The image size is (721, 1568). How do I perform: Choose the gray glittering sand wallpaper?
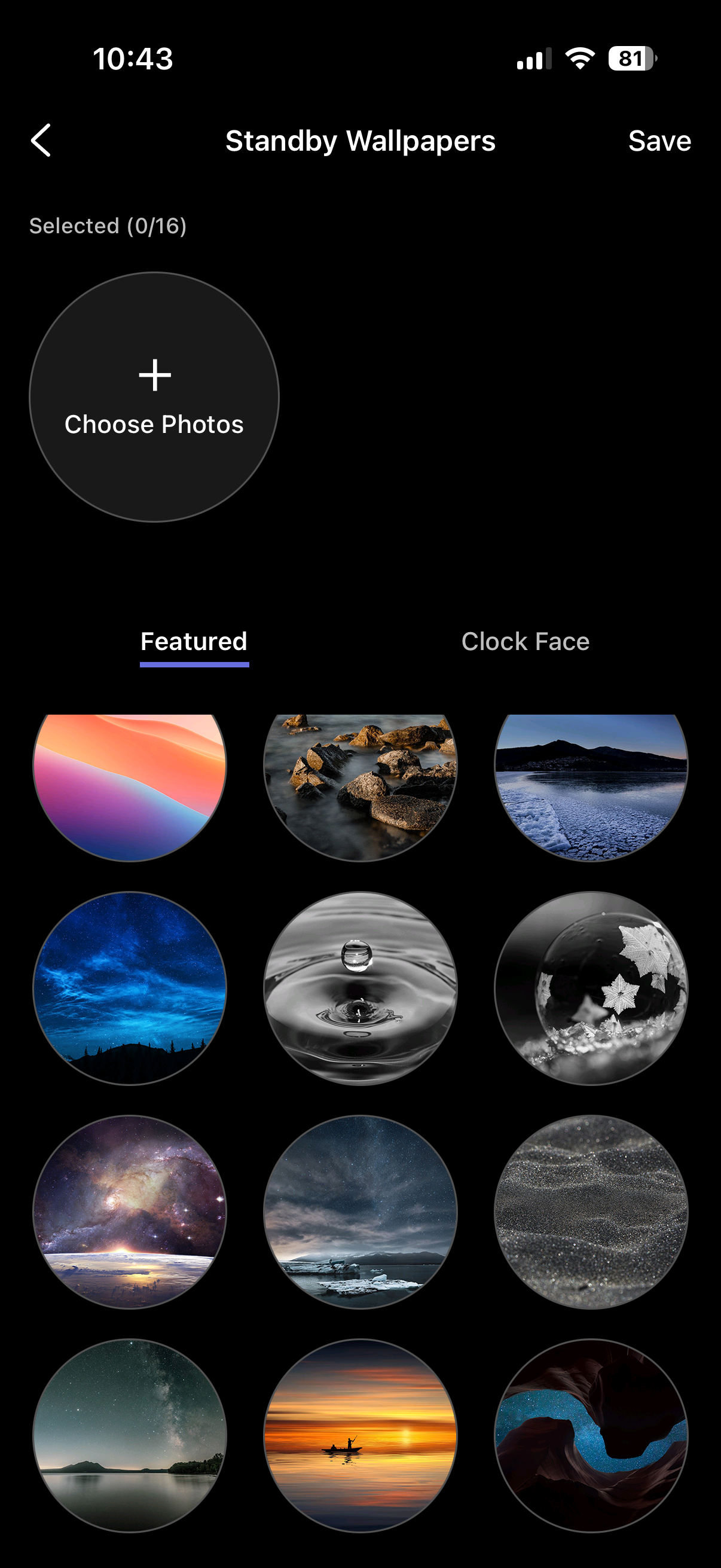click(x=591, y=1212)
